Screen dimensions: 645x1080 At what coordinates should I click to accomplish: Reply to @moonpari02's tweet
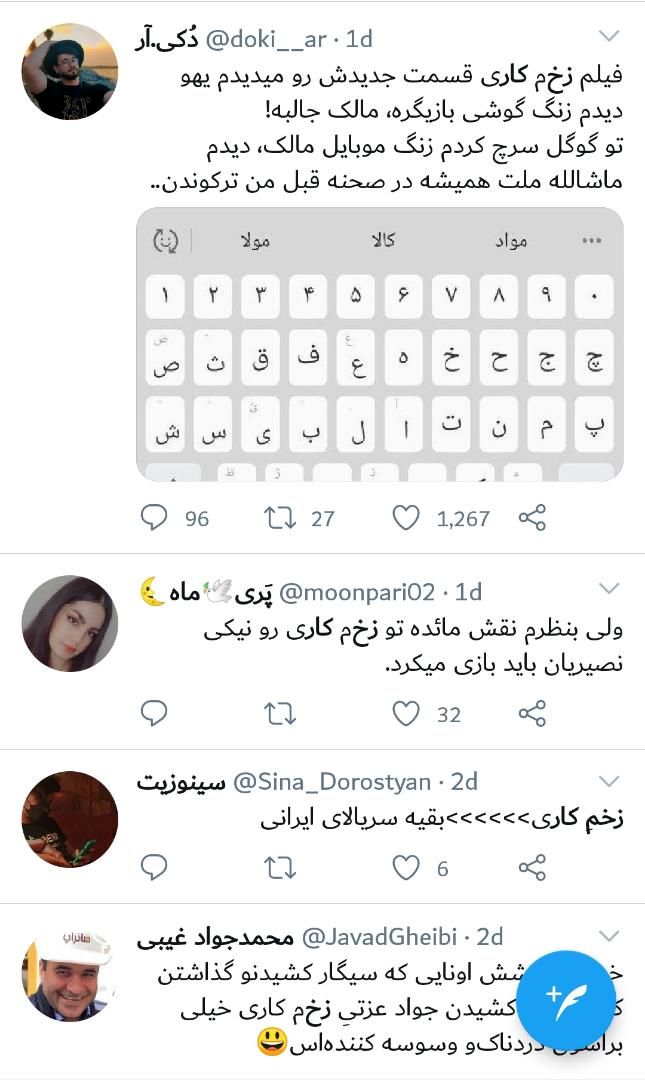point(153,713)
